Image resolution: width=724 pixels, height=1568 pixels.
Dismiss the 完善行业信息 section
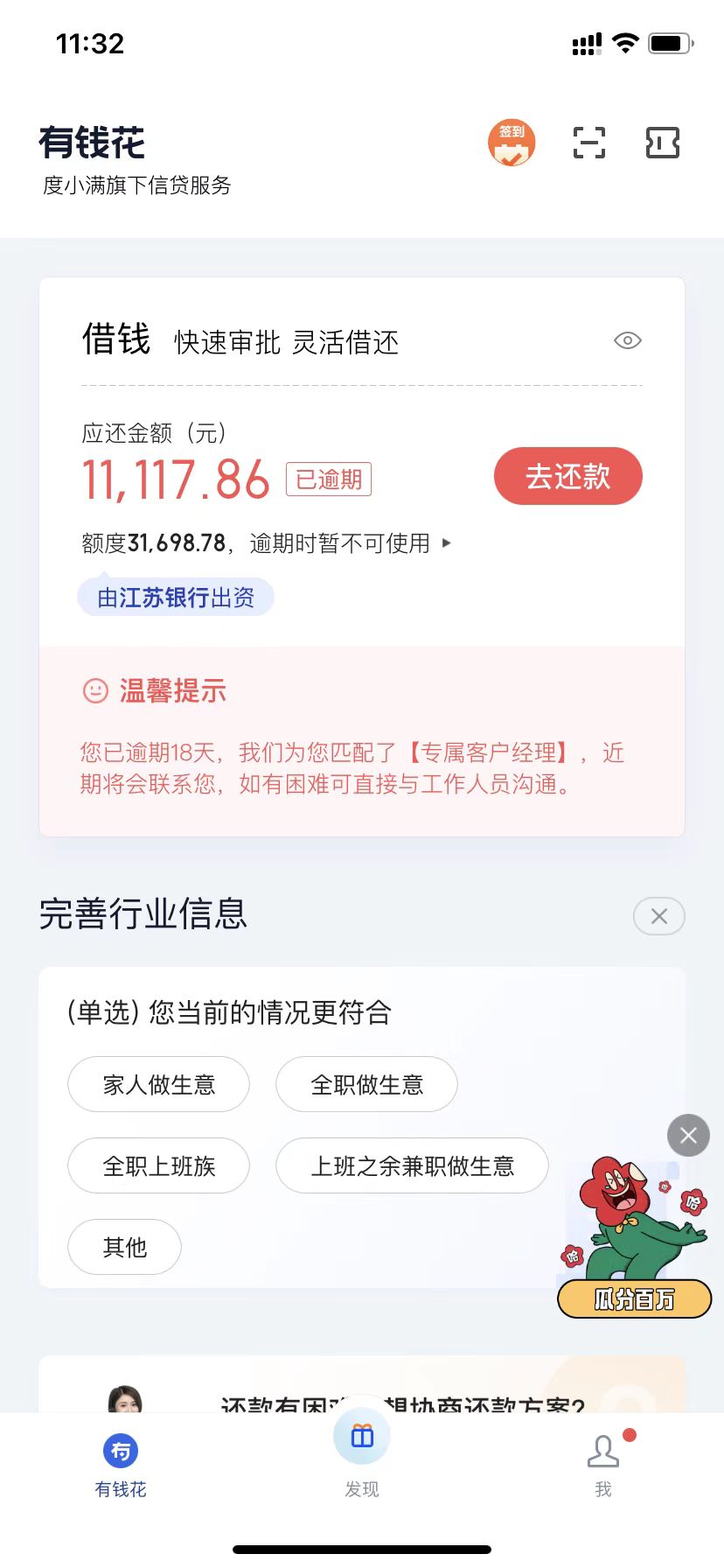(658, 916)
